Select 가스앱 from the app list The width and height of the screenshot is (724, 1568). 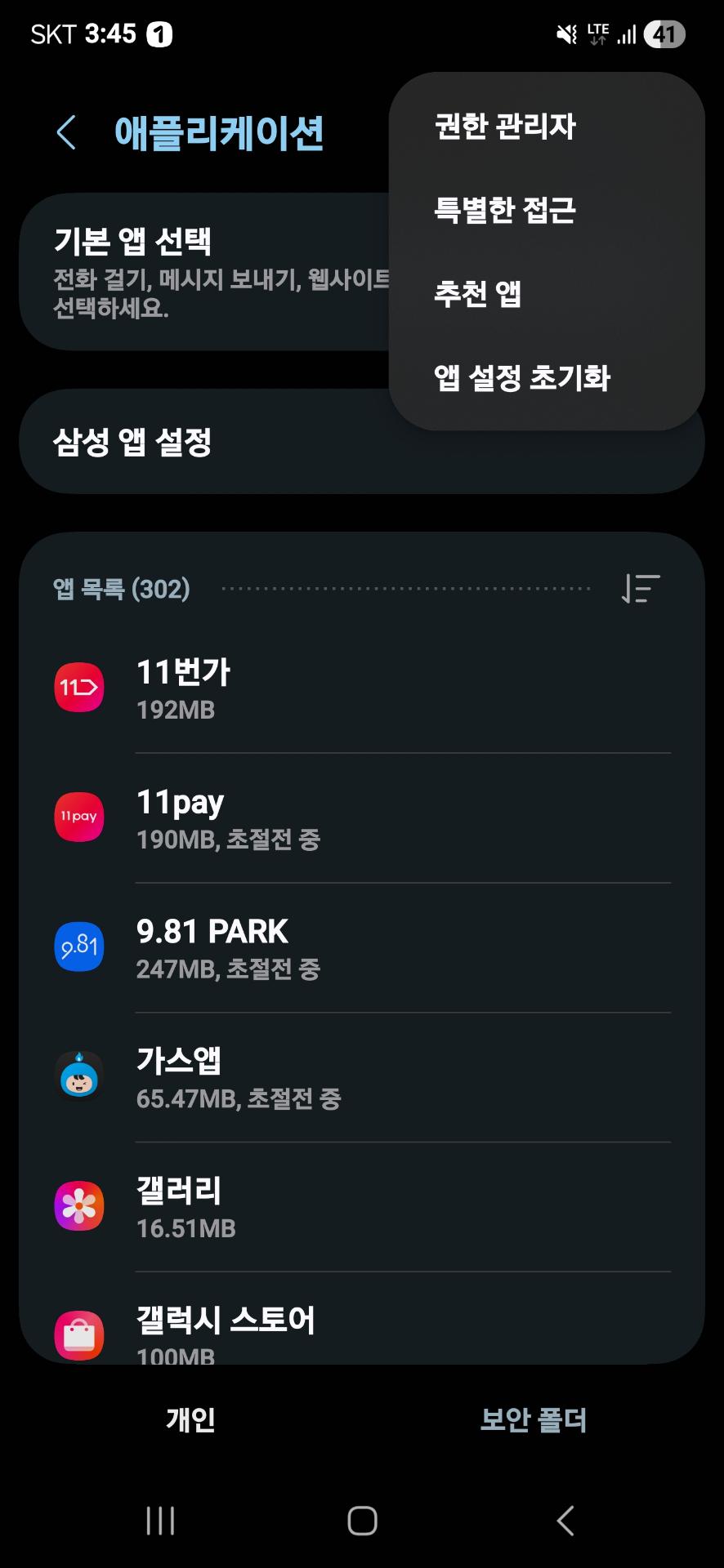(361, 1077)
